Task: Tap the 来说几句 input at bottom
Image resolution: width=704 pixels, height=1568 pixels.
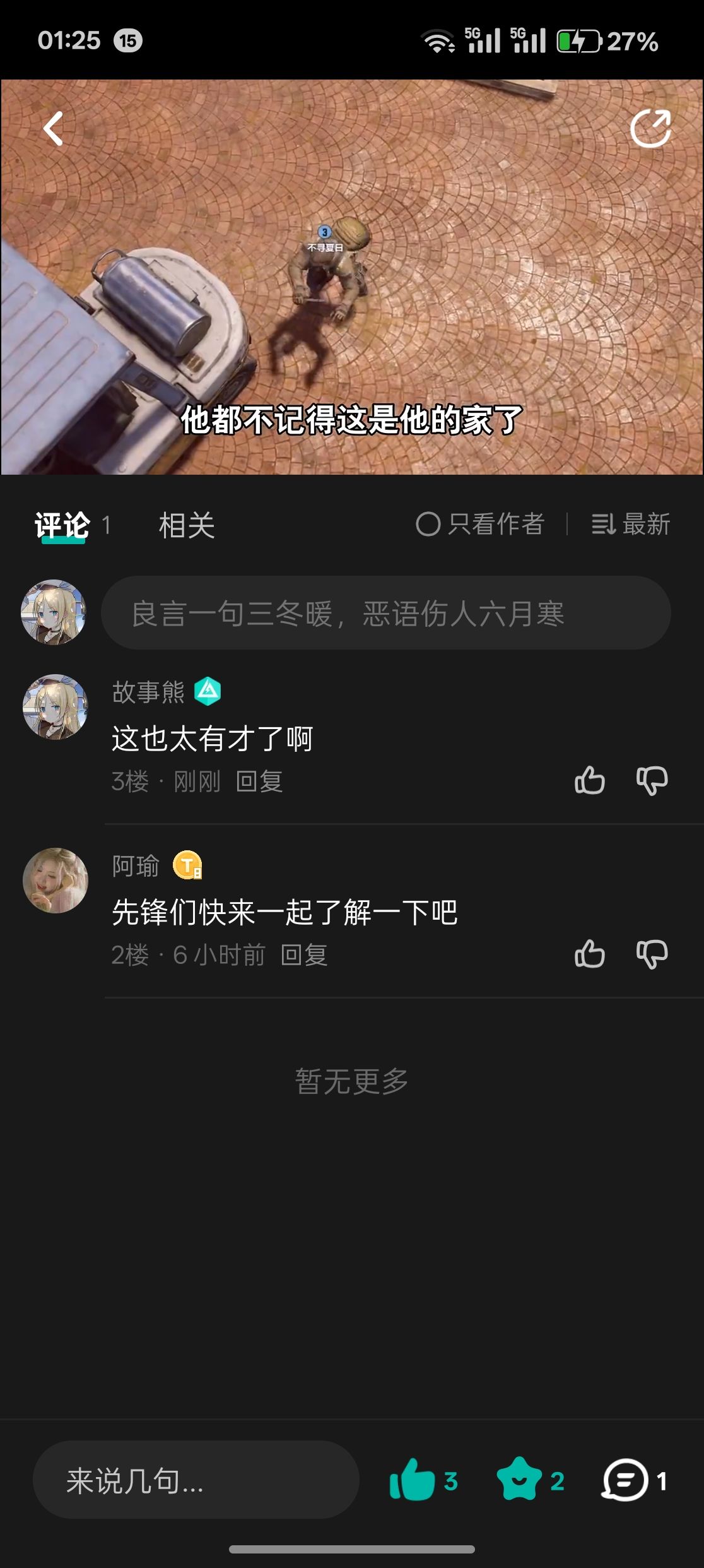Action: click(196, 1480)
